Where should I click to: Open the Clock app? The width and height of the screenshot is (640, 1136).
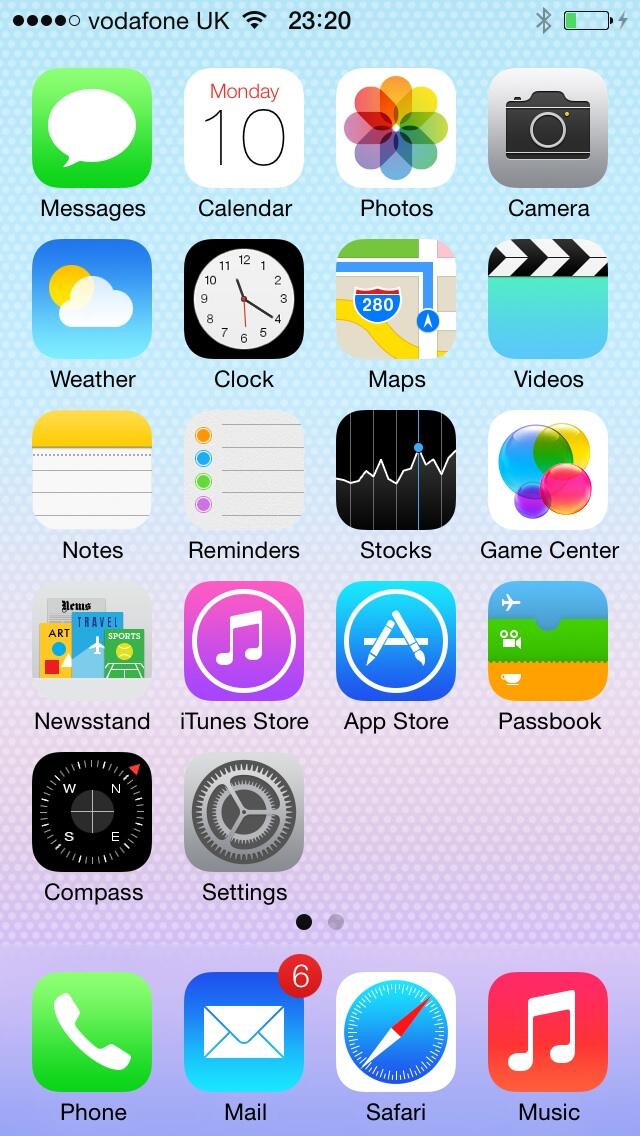click(x=244, y=299)
